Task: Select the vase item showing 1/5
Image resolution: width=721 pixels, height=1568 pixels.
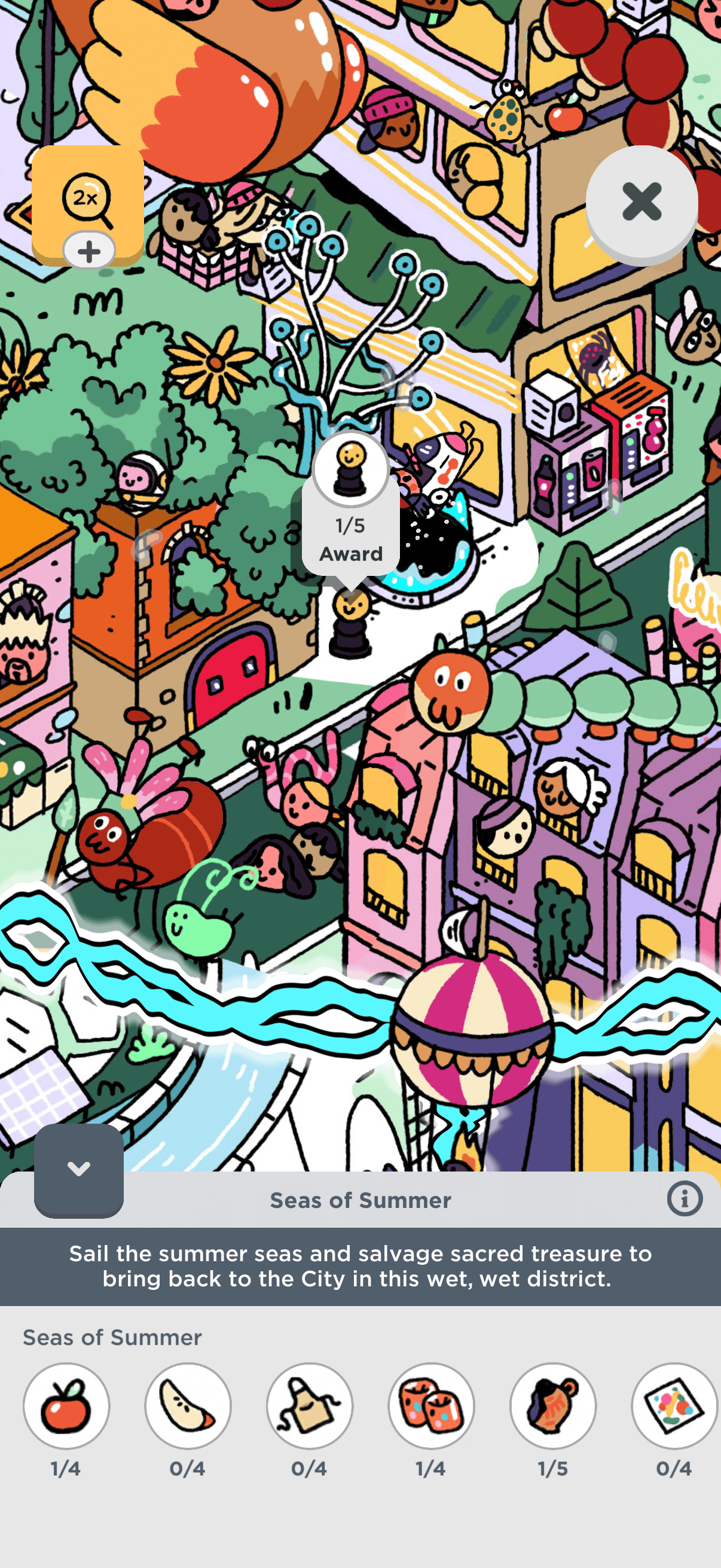Action: point(553,1405)
